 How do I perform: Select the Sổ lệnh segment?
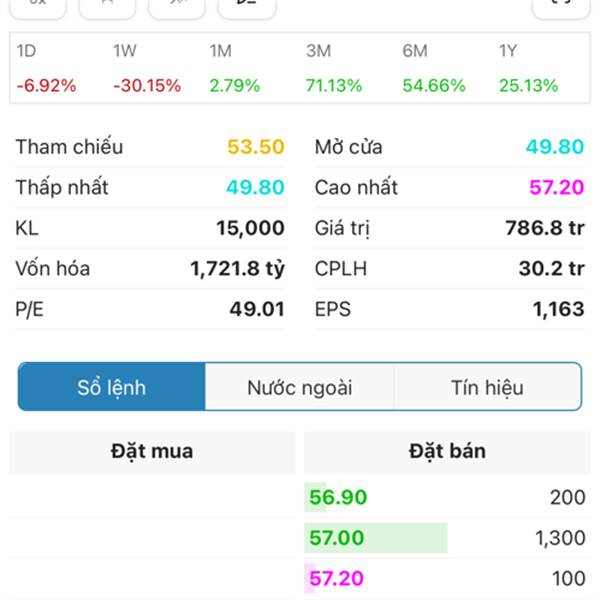(112, 388)
